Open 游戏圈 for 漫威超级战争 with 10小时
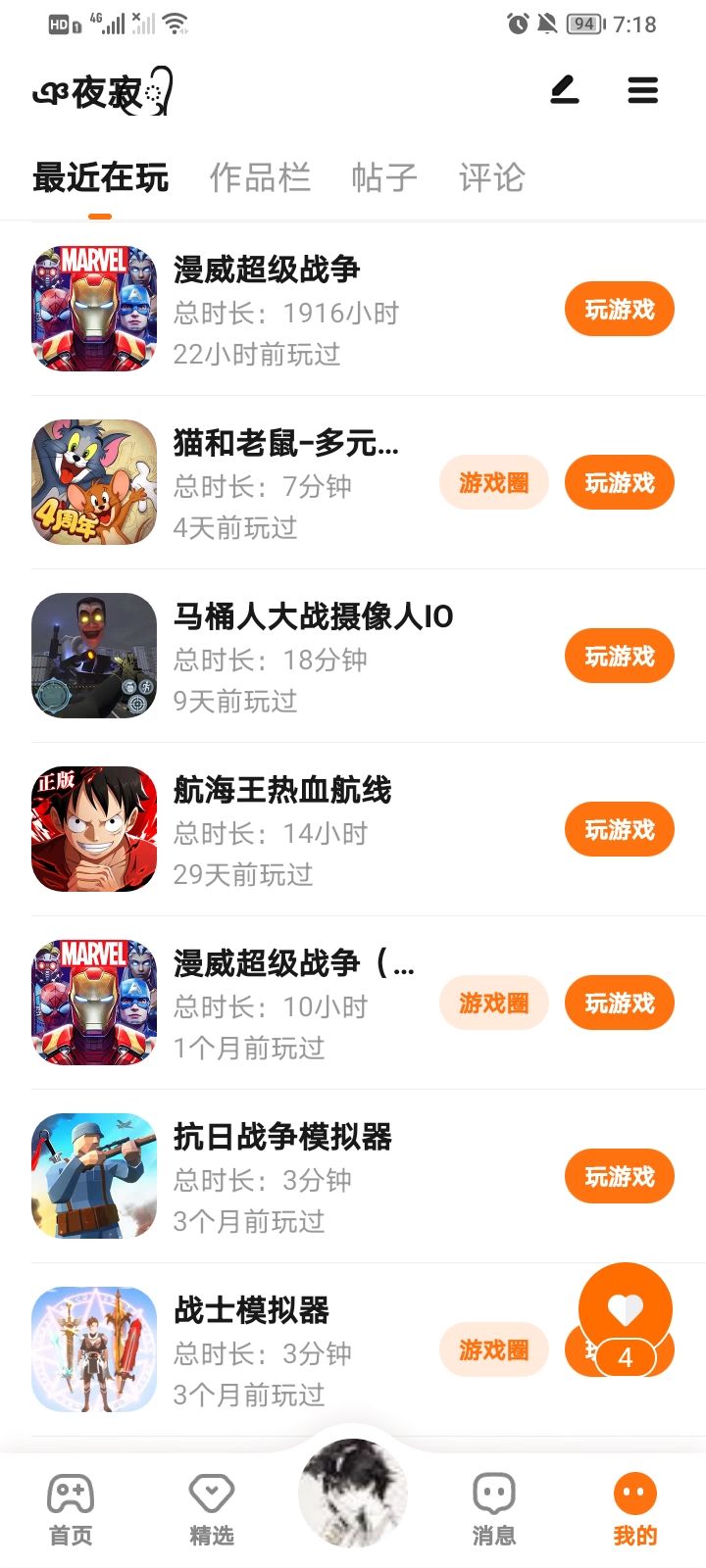The image size is (706, 1568). pyautogui.click(x=493, y=1004)
